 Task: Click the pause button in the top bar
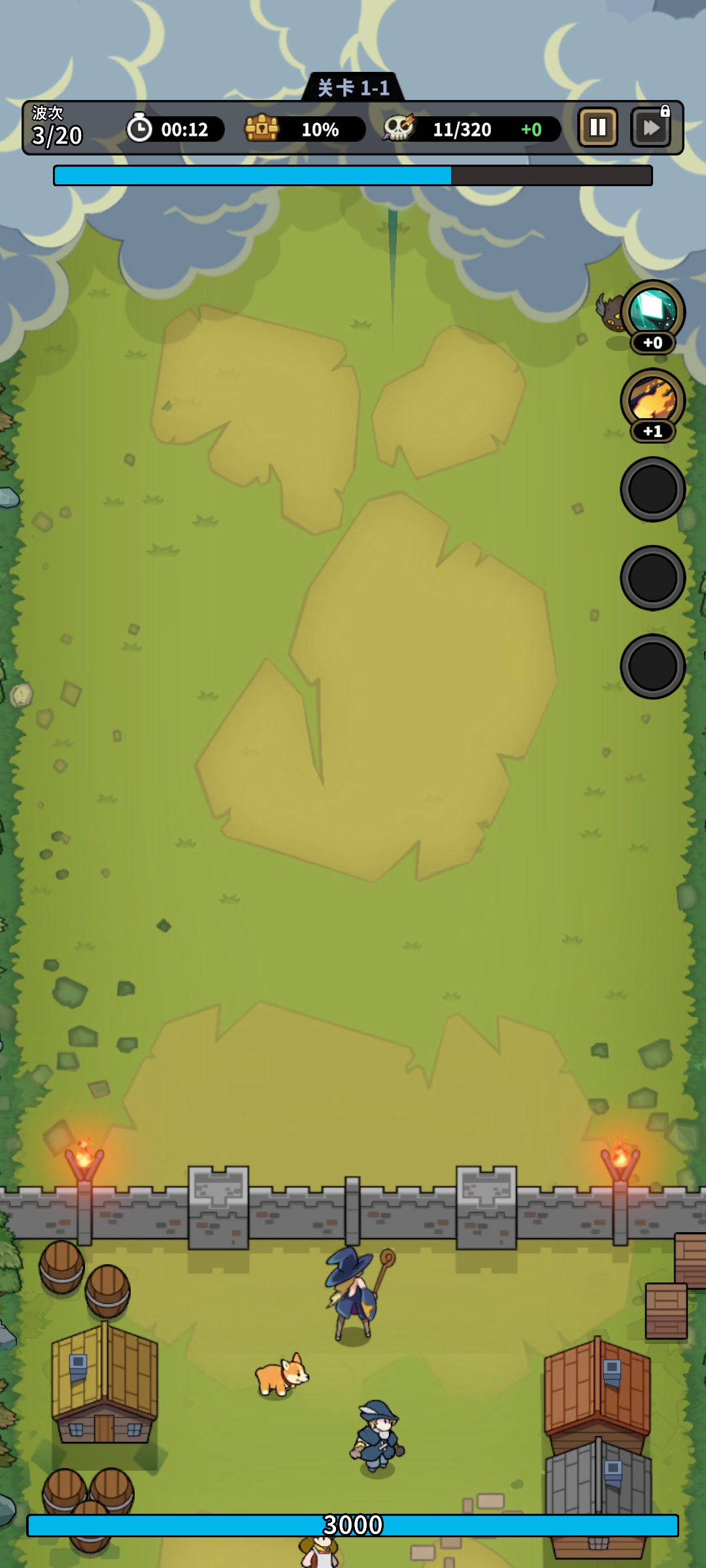599,127
